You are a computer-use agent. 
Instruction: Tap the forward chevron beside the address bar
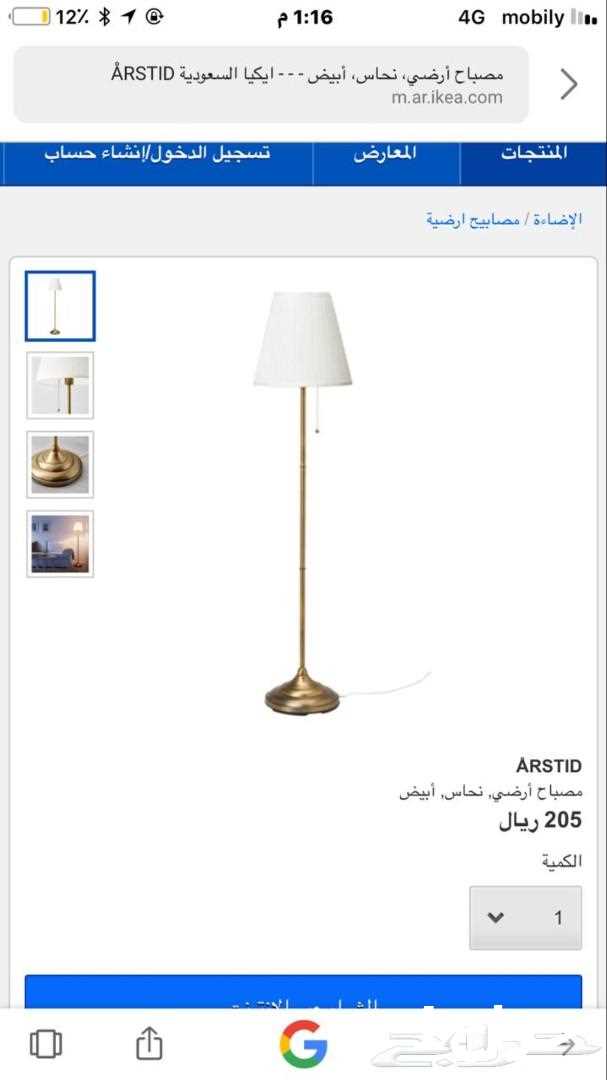click(568, 85)
